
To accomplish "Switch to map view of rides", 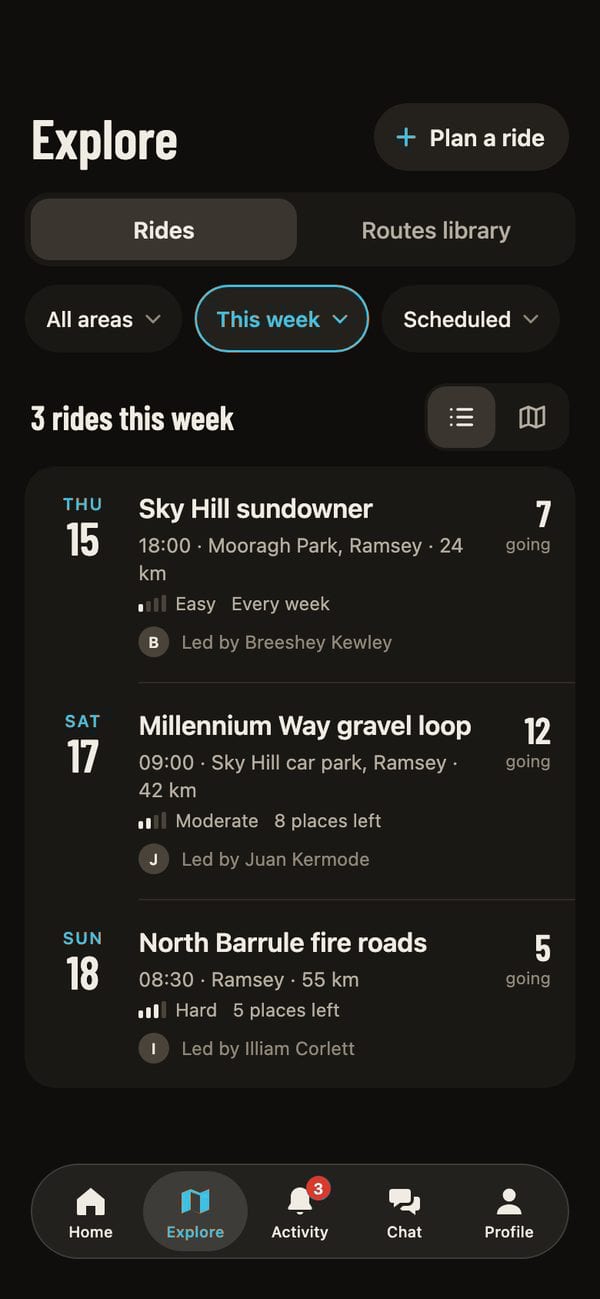I will (x=532, y=417).
